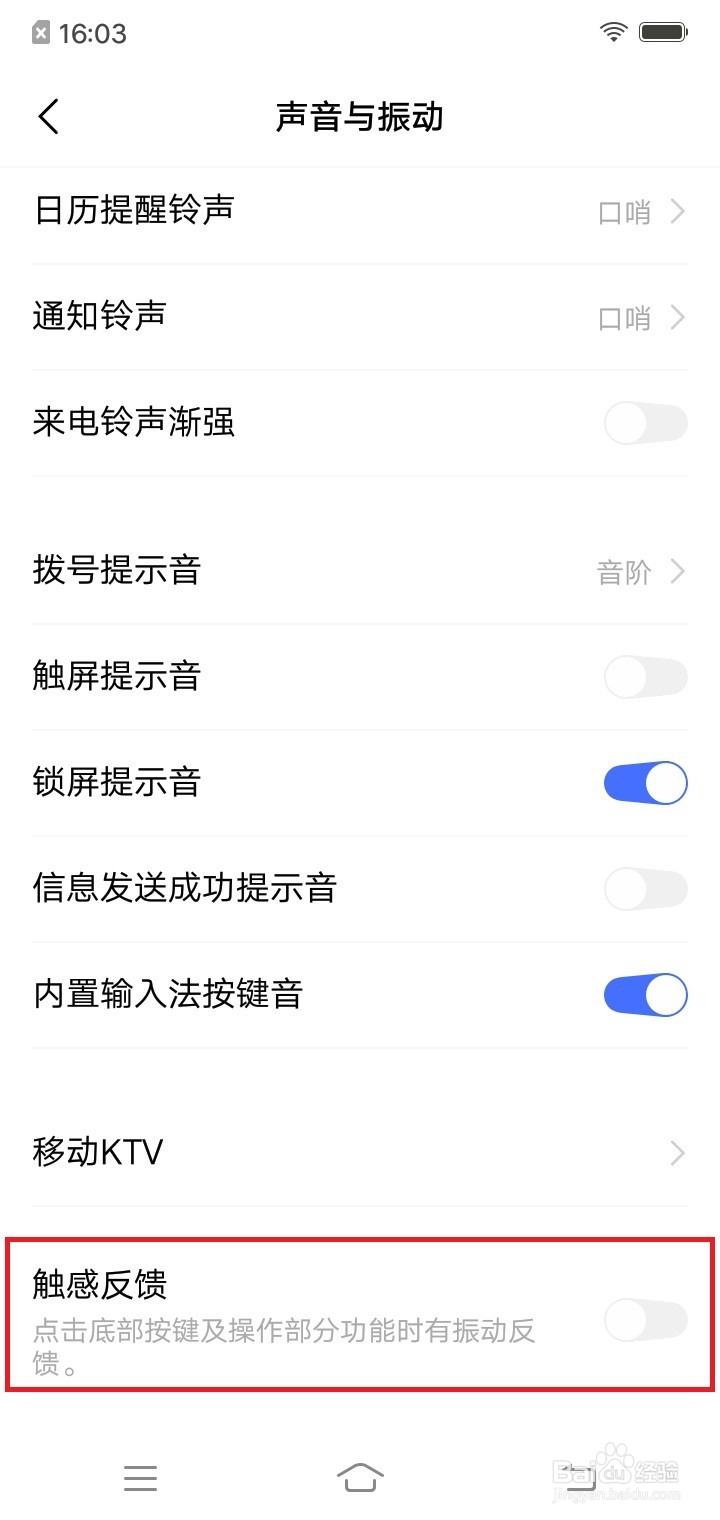Screen dimensions: 720x1520
Task: Toggle 信息发送成功提示音 on
Action: coord(645,889)
